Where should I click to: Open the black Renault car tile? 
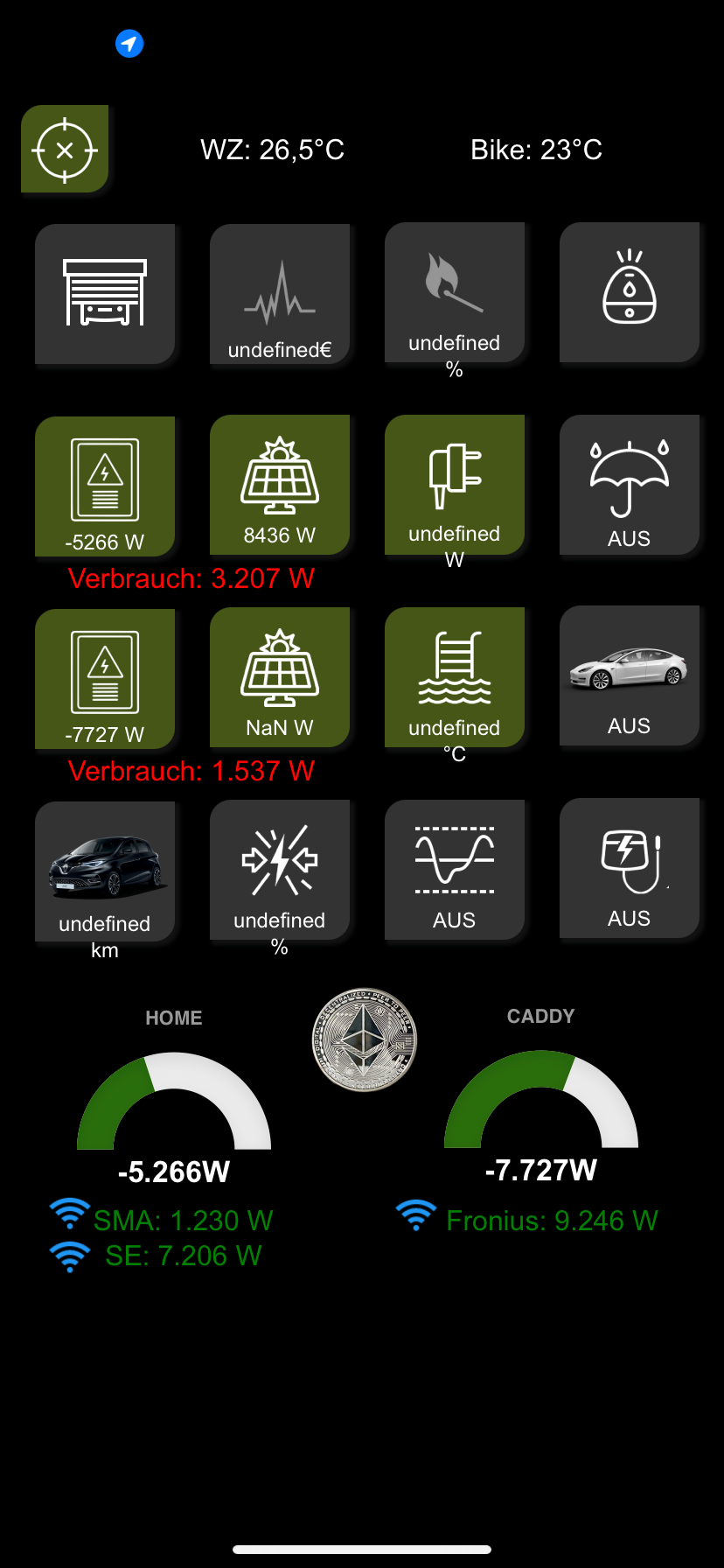(x=105, y=871)
